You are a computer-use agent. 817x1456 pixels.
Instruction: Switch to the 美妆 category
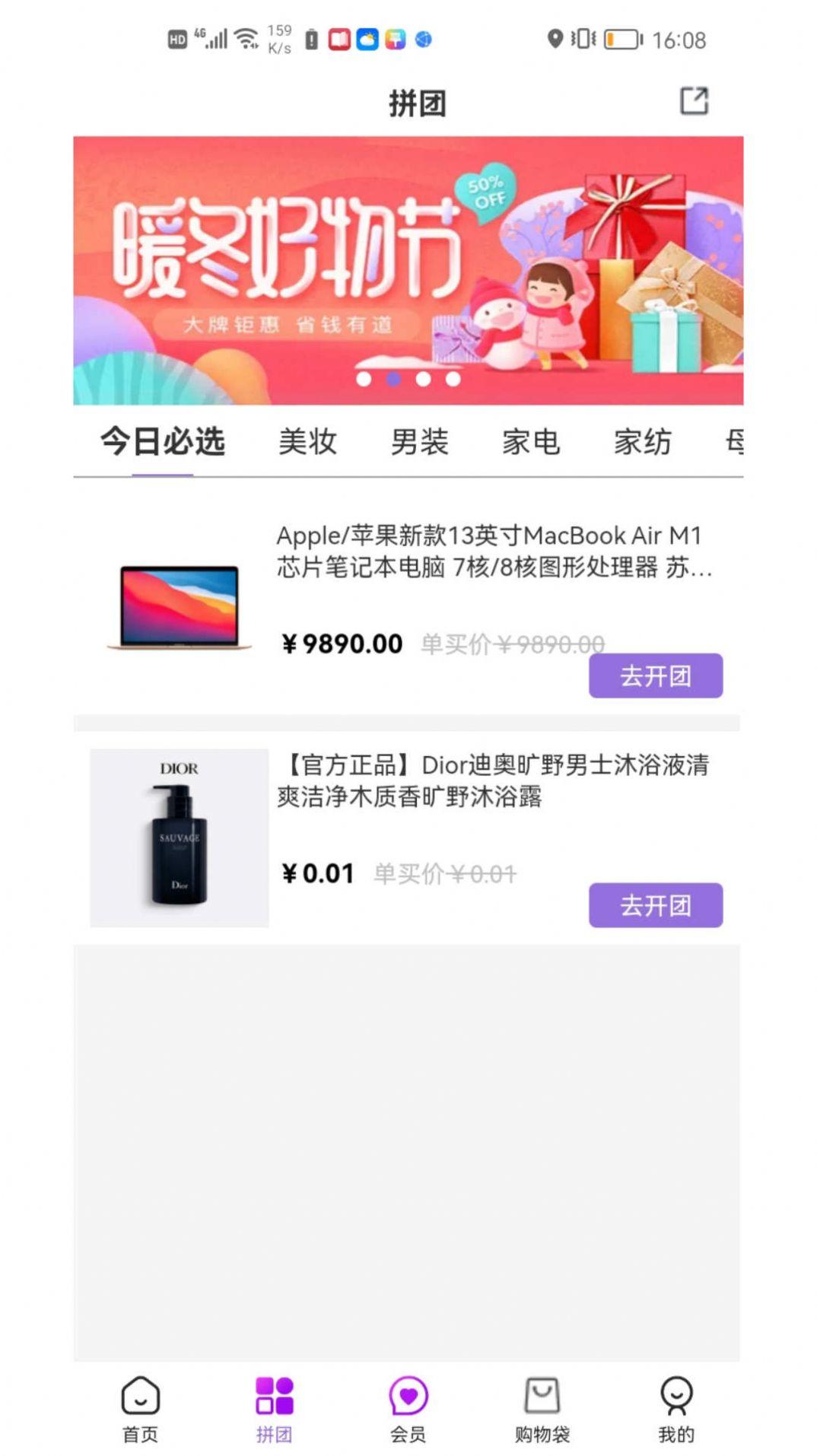click(307, 442)
